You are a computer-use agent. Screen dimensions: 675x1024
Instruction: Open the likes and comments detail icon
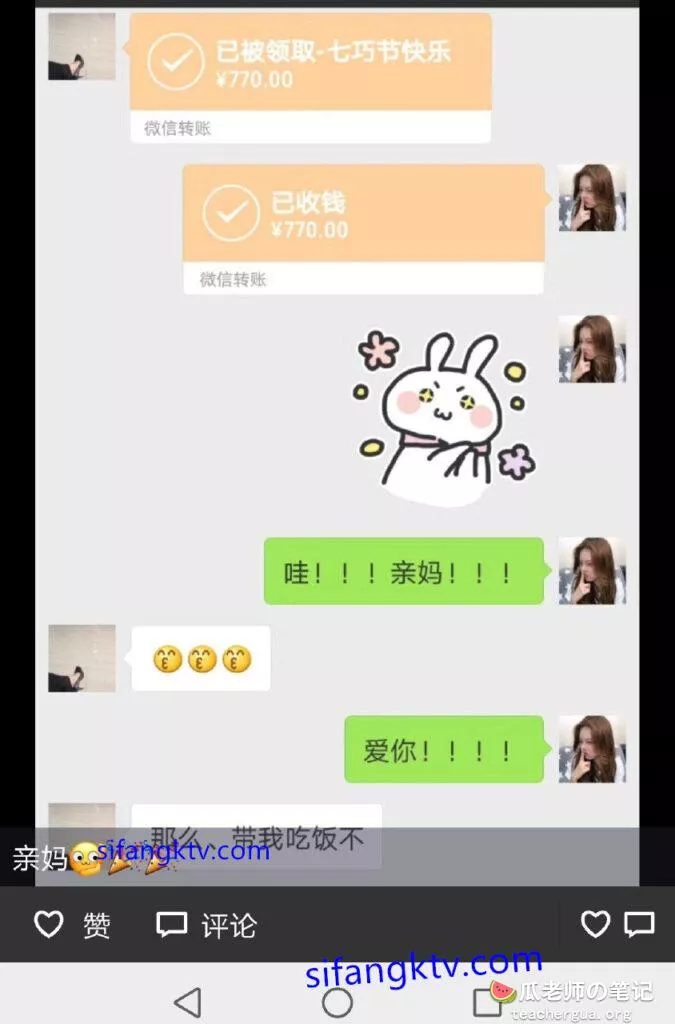pyautogui.click(x=618, y=925)
